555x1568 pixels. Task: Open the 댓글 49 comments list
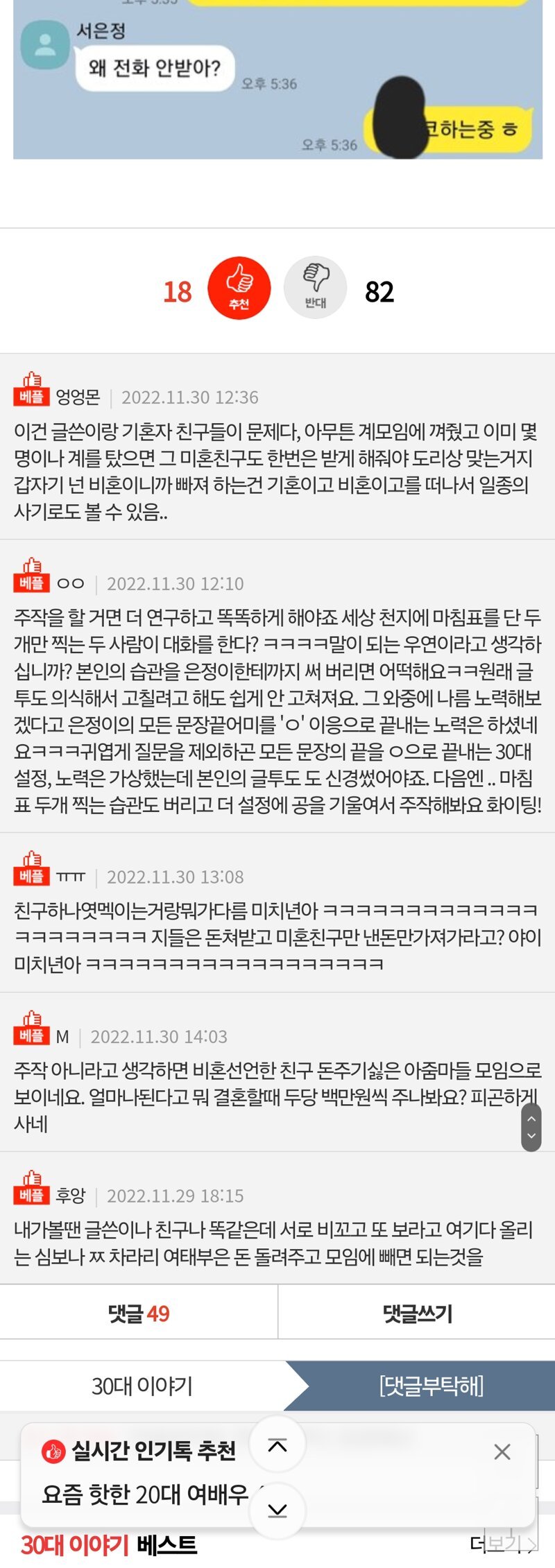tap(139, 1313)
